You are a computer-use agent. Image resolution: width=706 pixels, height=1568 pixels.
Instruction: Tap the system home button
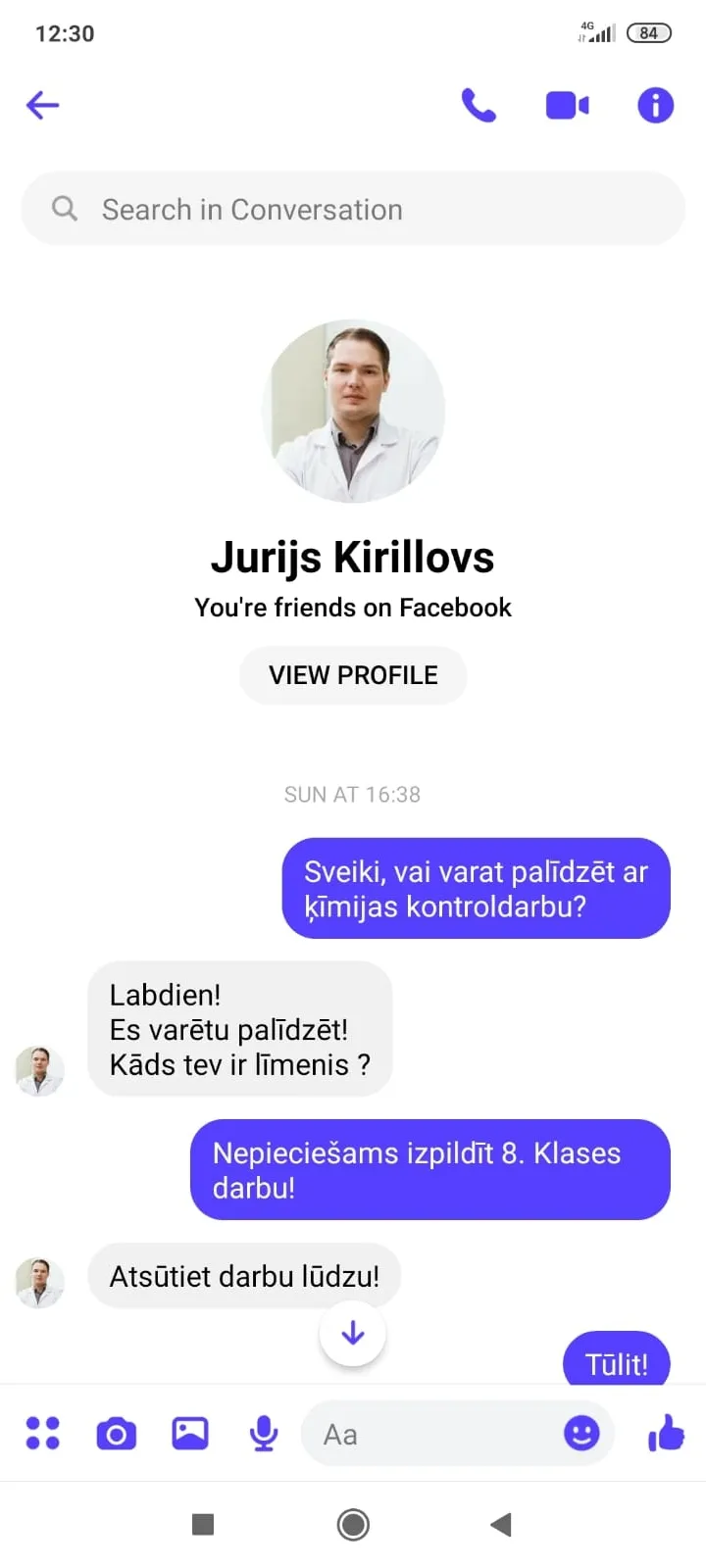click(x=353, y=1524)
